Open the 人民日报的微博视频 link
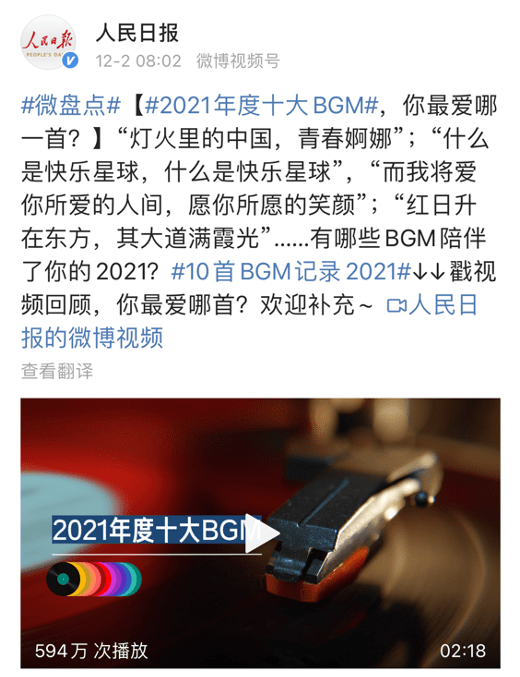The width and height of the screenshot is (520, 677). [x=250, y=321]
